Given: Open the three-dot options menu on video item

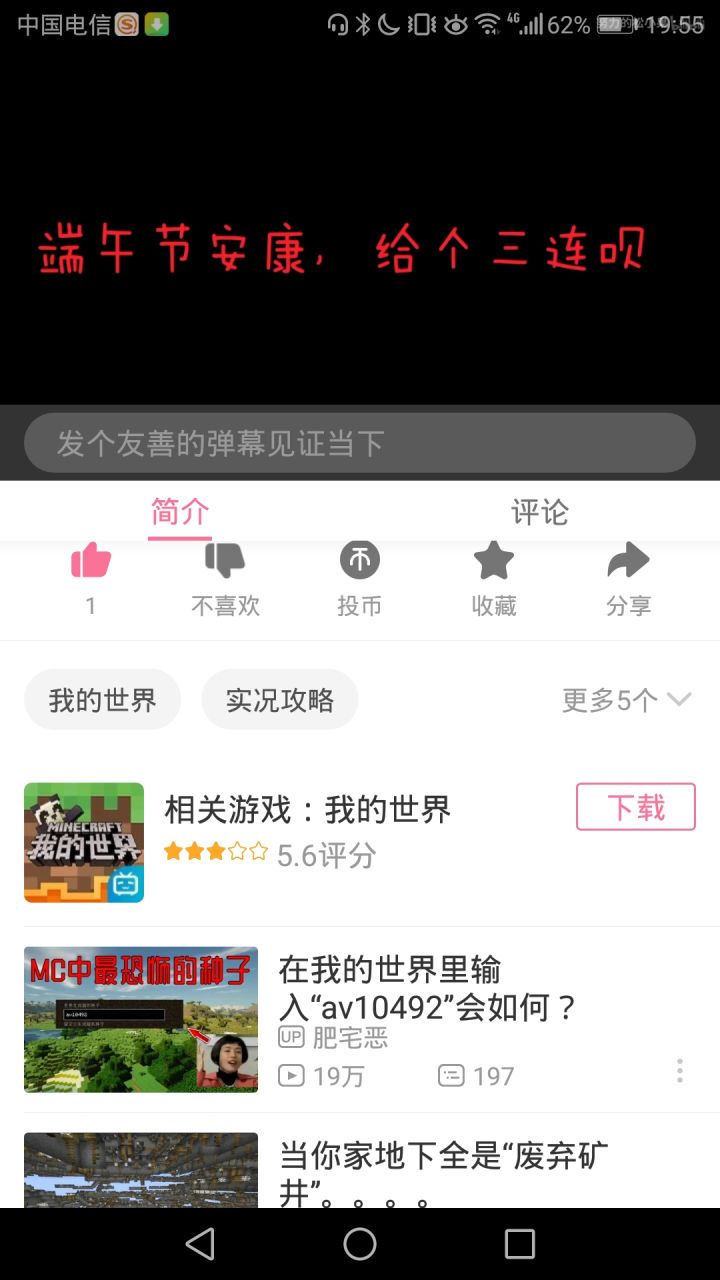Looking at the screenshot, I should pyautogui.click(x=679, y=1071).
